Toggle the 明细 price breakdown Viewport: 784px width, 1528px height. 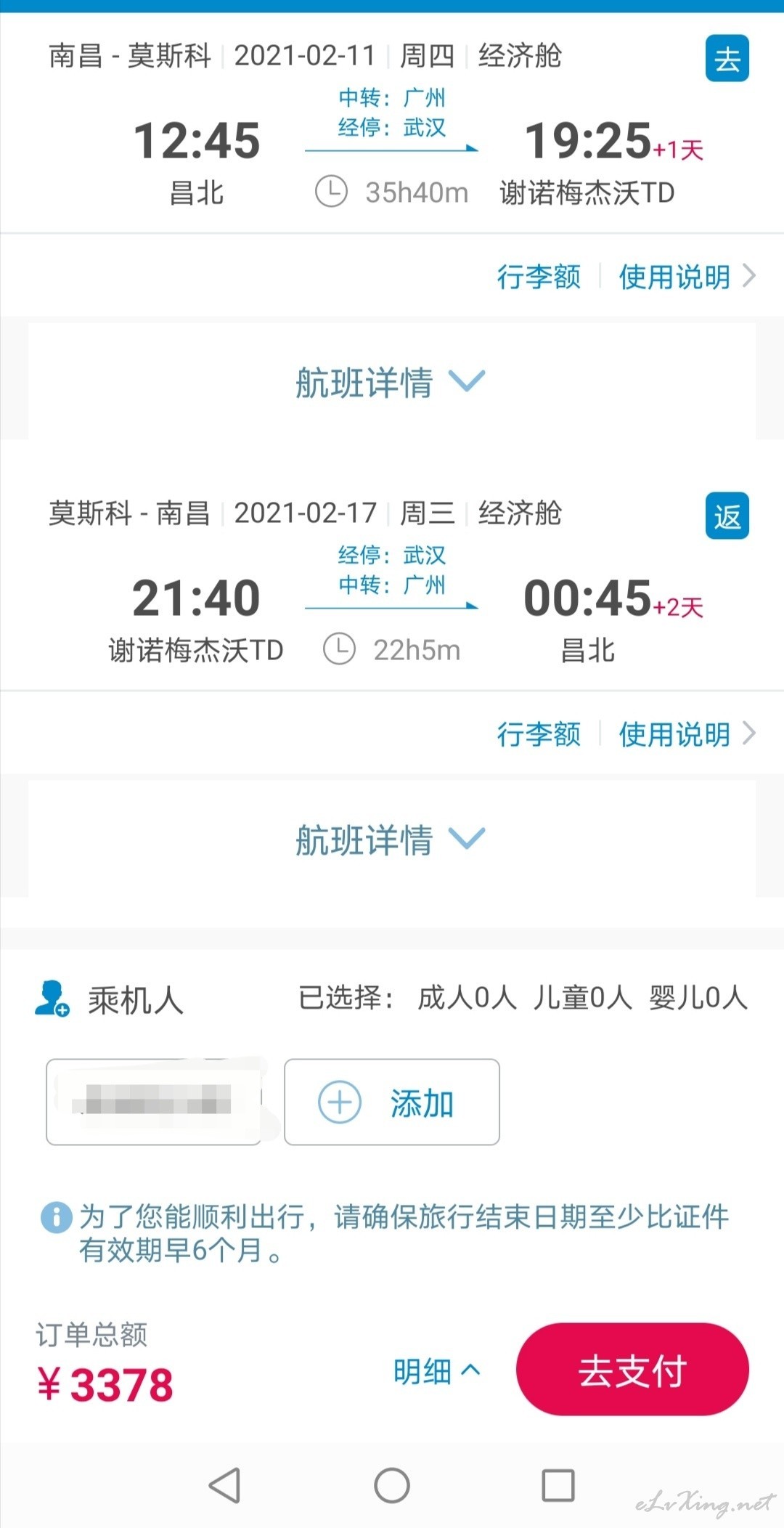click(437, 1371)
